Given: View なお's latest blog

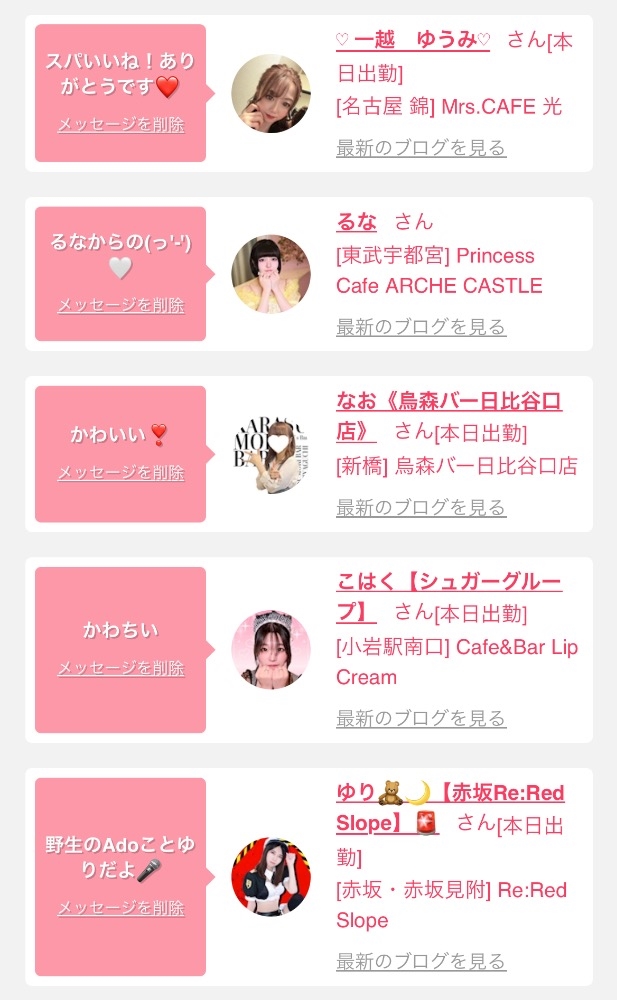Looking at the screenshot, I should 421,508.
